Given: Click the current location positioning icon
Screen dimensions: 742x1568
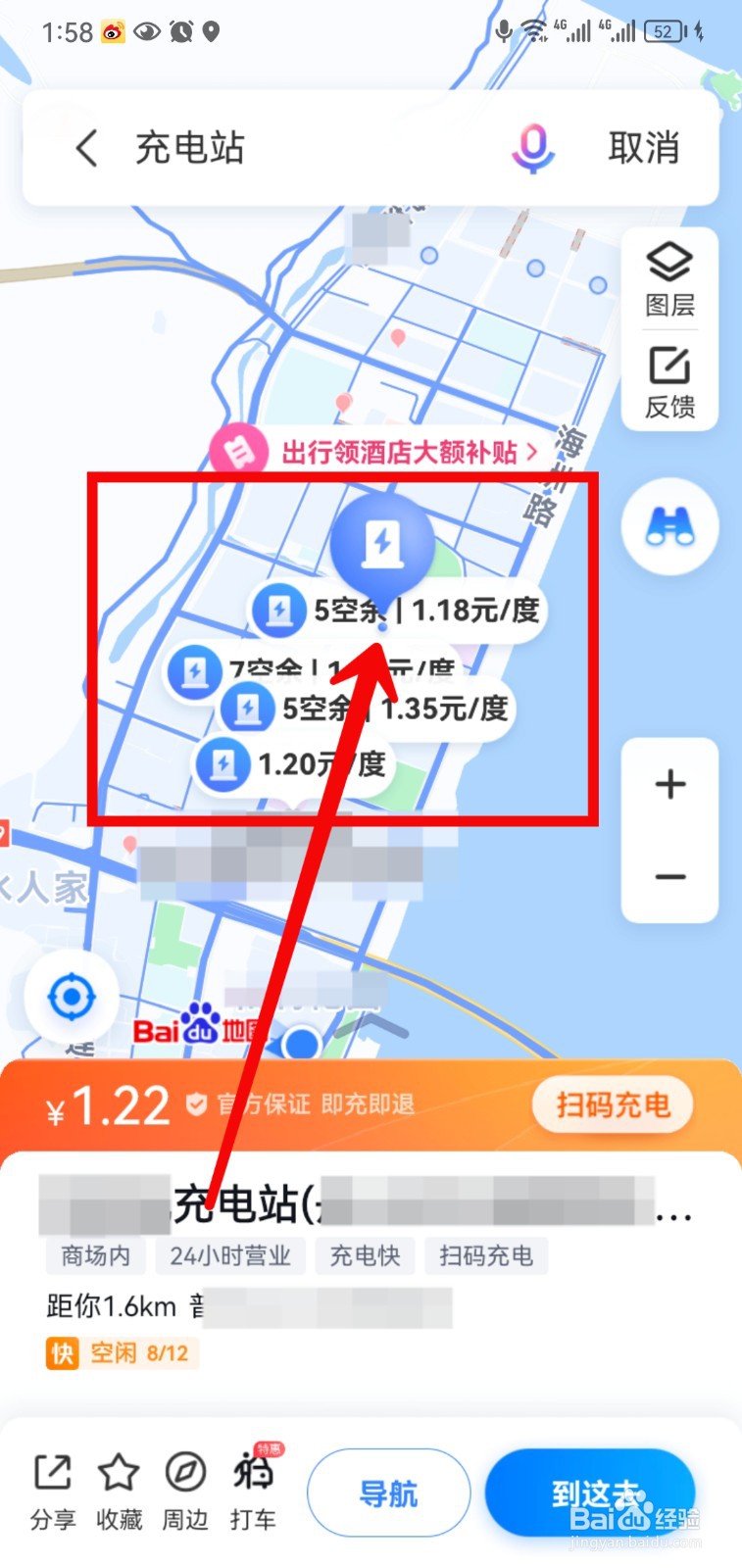Looking at the screenshot, I should (x=69, y=996).
